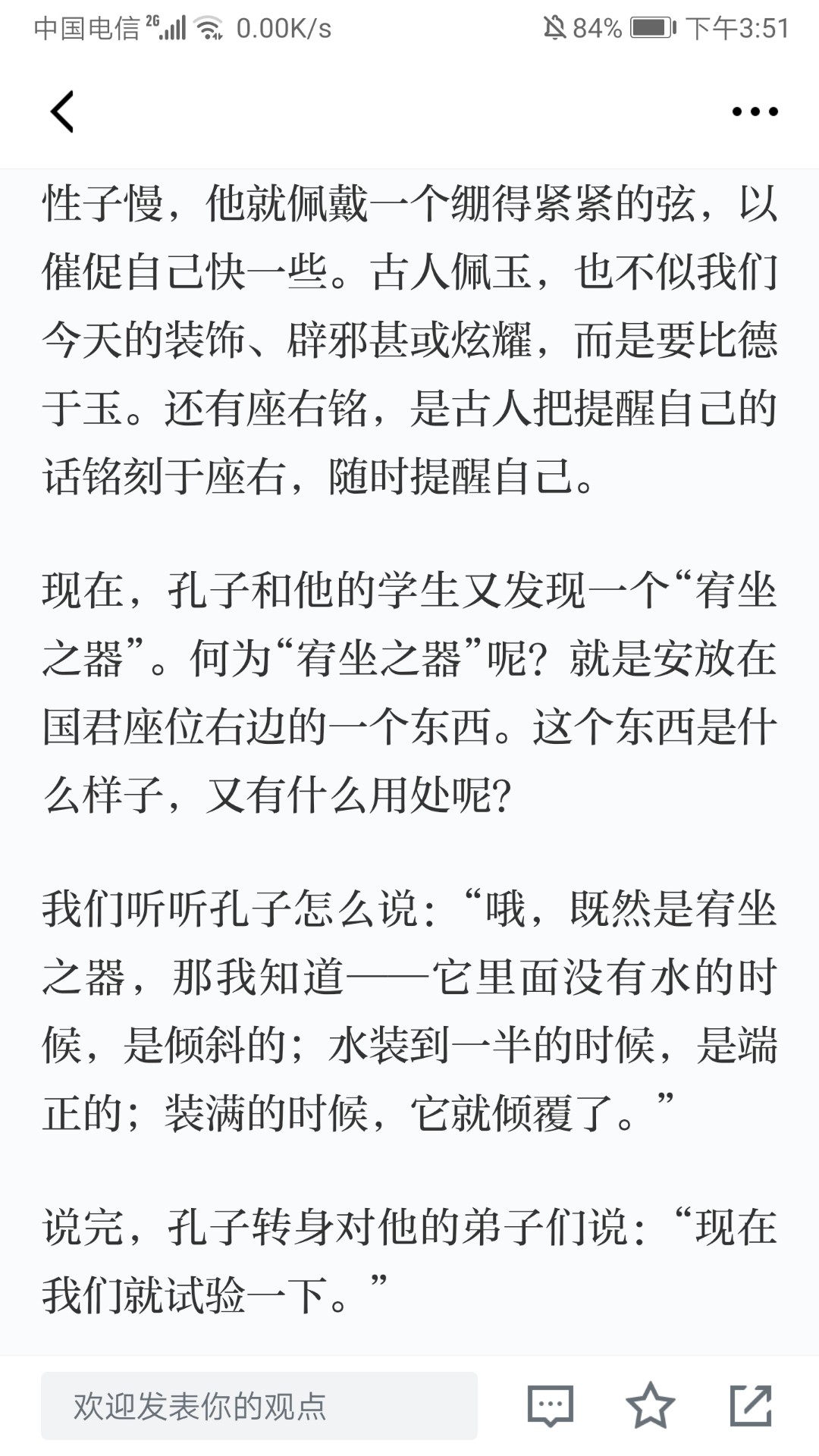Image resolution: width=819 pixels, height=1456 pixels.
Task: Go back using the top-left arrow
Action: (x=62, y=111)
